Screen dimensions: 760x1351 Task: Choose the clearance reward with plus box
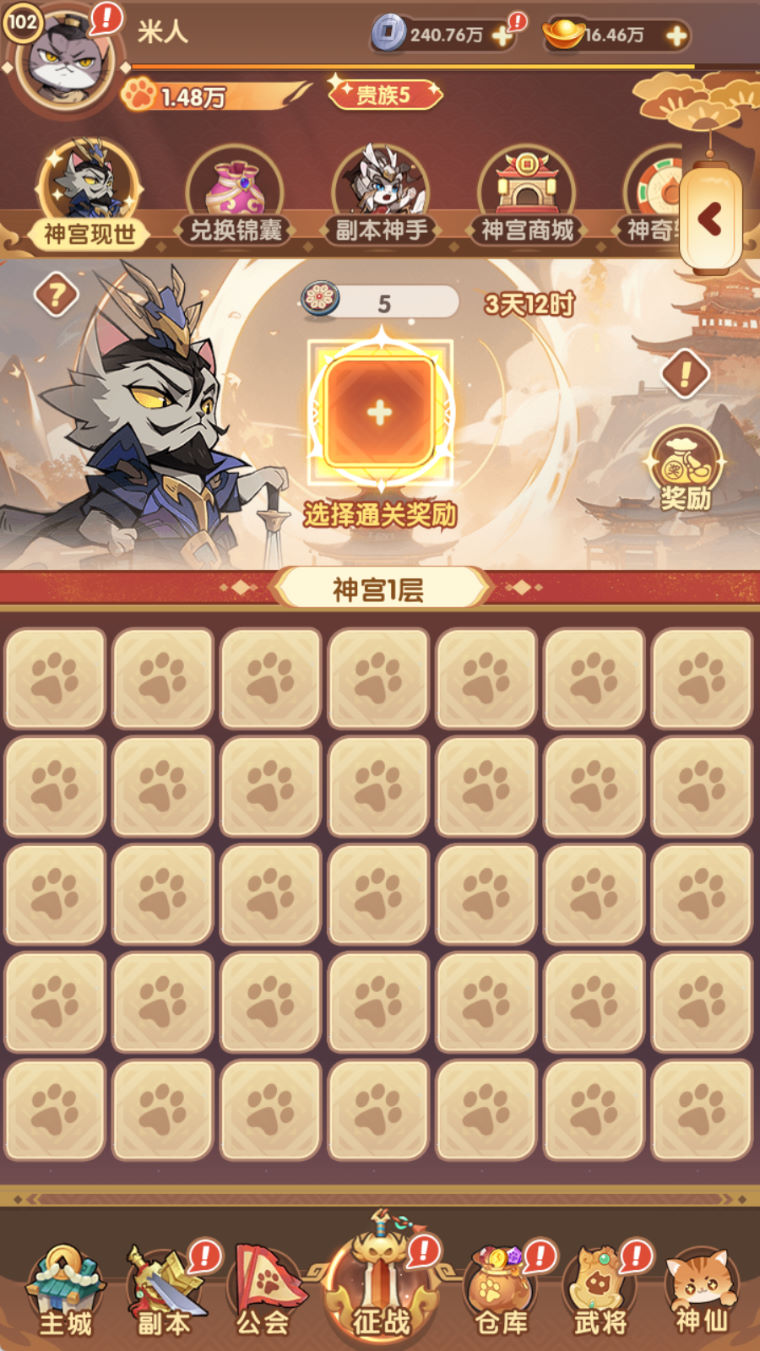[x=380, y=412]
